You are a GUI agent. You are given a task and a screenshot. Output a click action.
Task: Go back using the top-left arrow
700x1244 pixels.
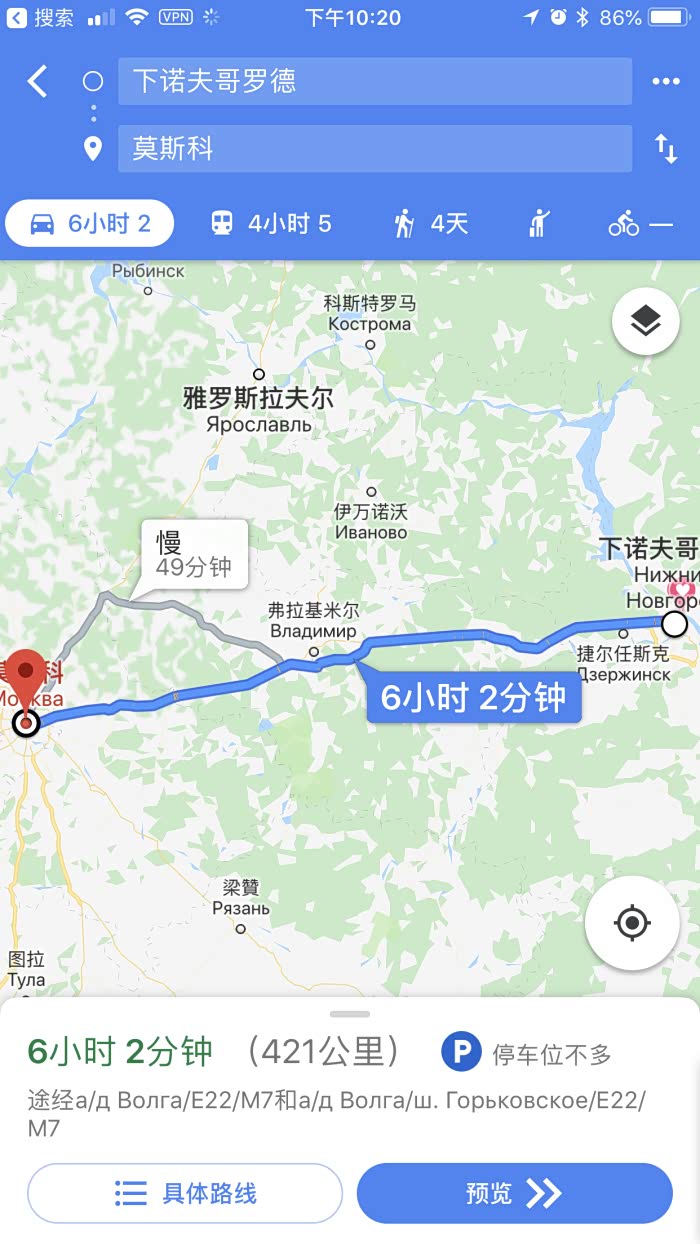pyautogui.click(x=38, y=82)
